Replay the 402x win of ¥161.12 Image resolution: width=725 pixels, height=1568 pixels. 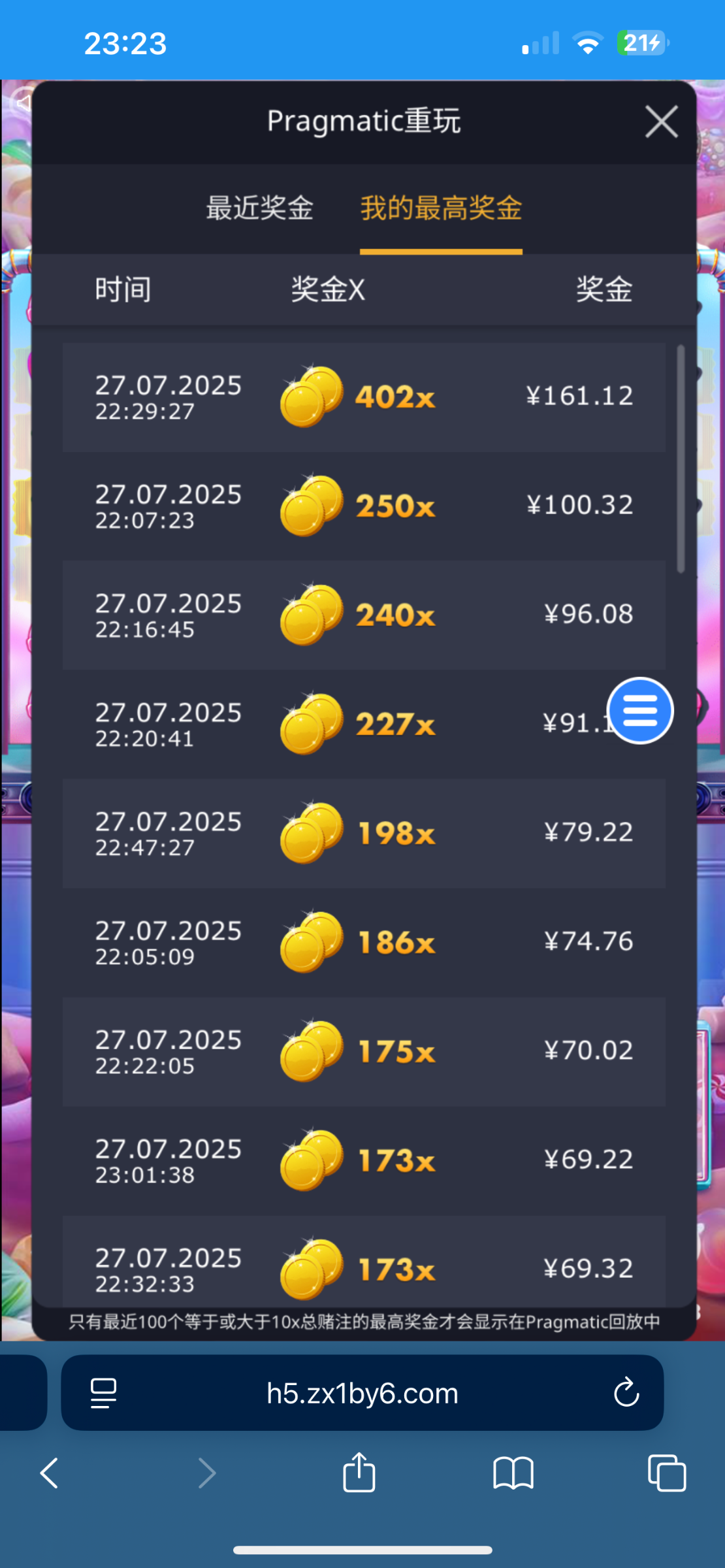click(x=364, y=397)
